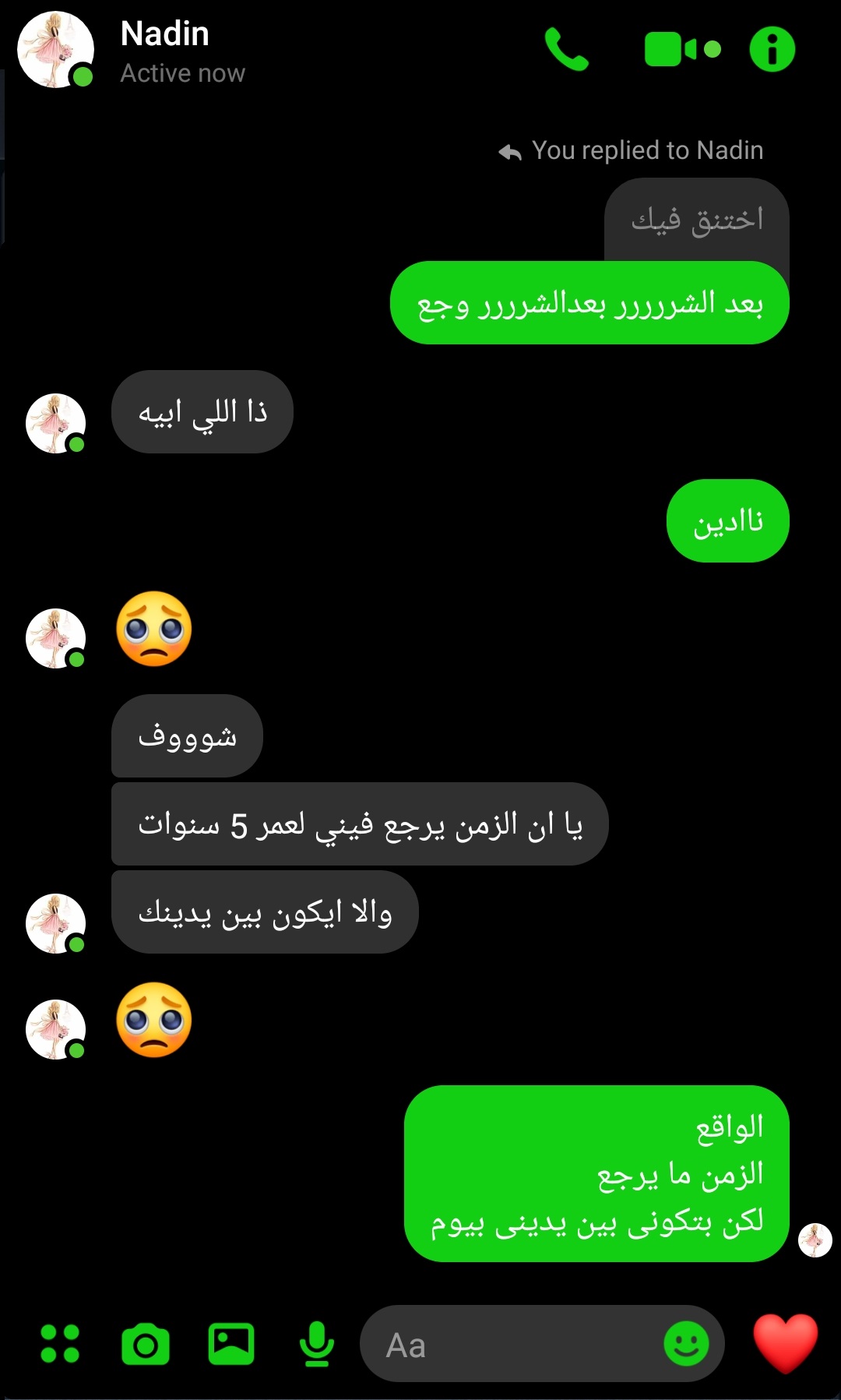The height and width of the screenshot is (1400, 841).
Task: Record a voice message
Action: pos(317,1344)
